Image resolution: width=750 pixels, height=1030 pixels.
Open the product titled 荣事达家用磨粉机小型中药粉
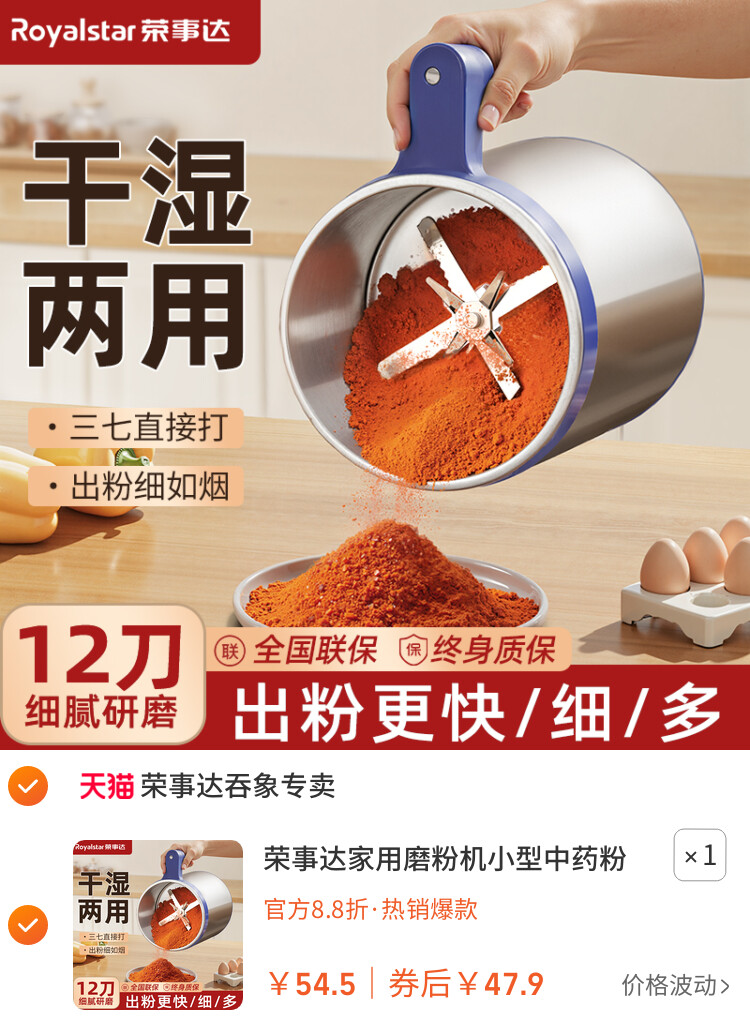(x=445, y=858)
